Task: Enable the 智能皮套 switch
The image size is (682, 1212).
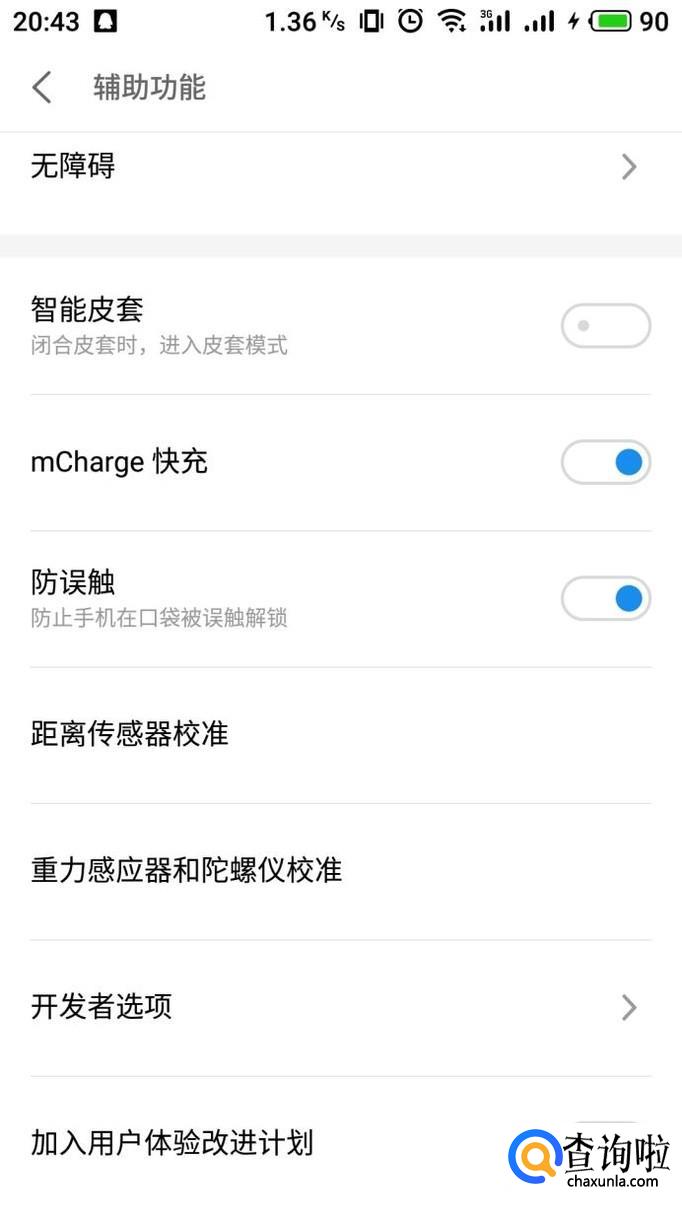Action: [605, 326]
